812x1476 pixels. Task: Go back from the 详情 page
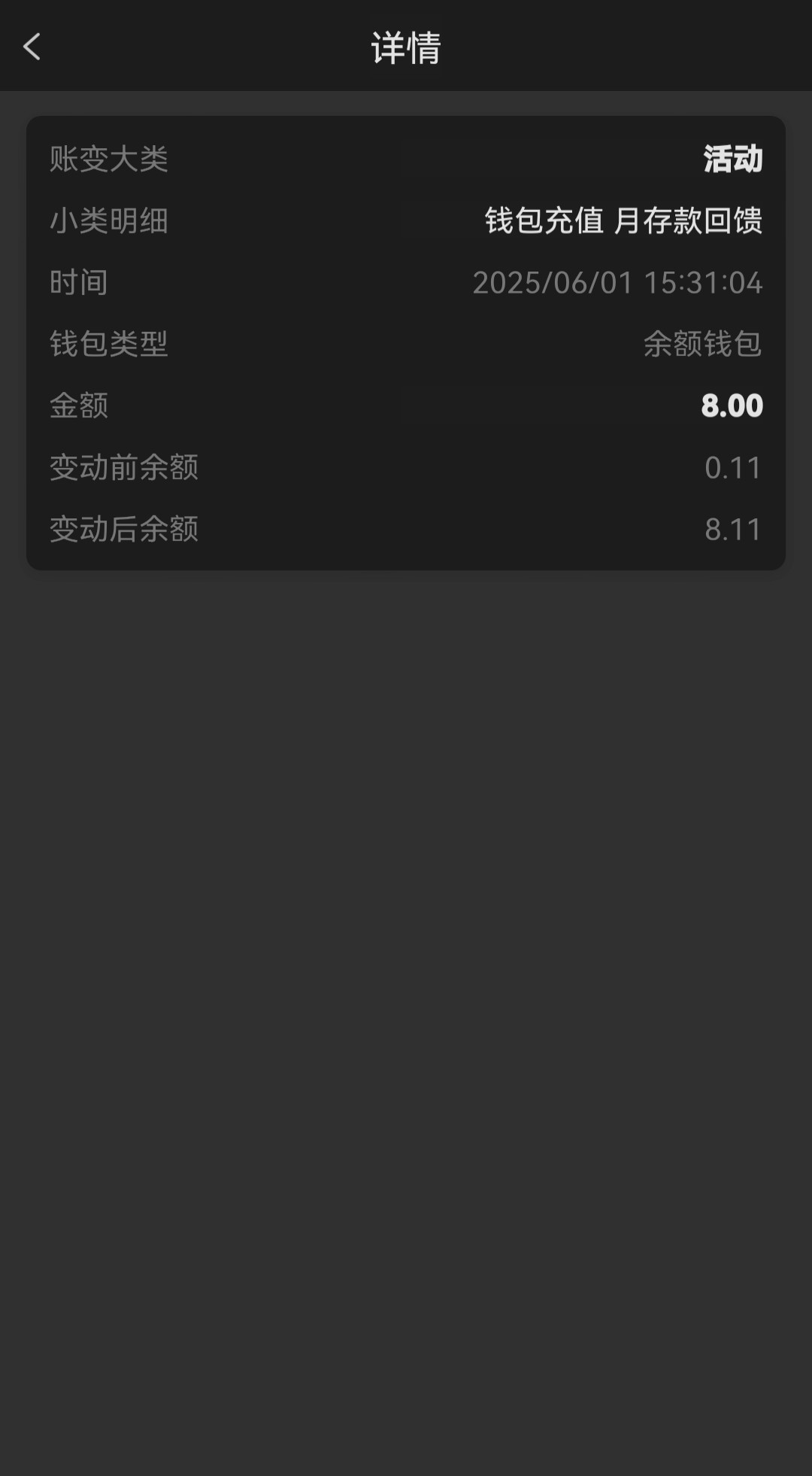coord(32,47)
